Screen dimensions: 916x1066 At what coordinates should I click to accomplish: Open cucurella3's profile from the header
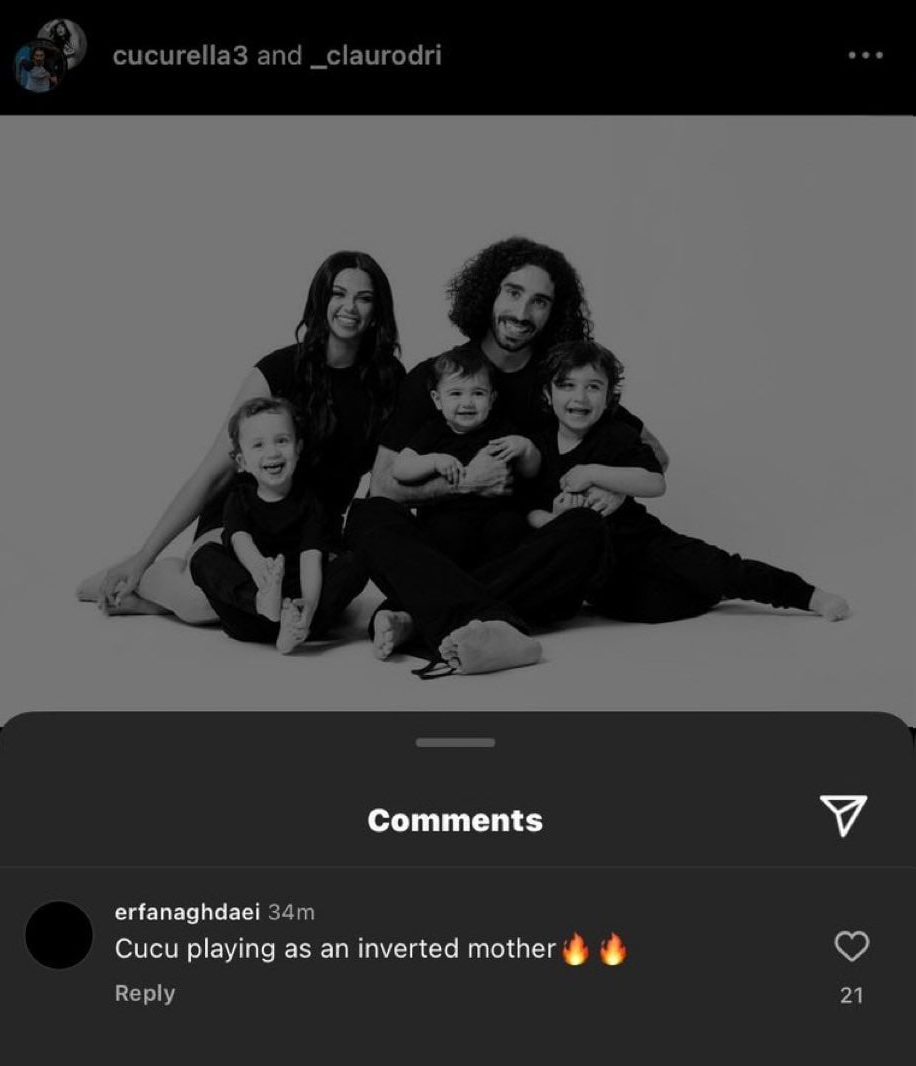pos(179,56)
